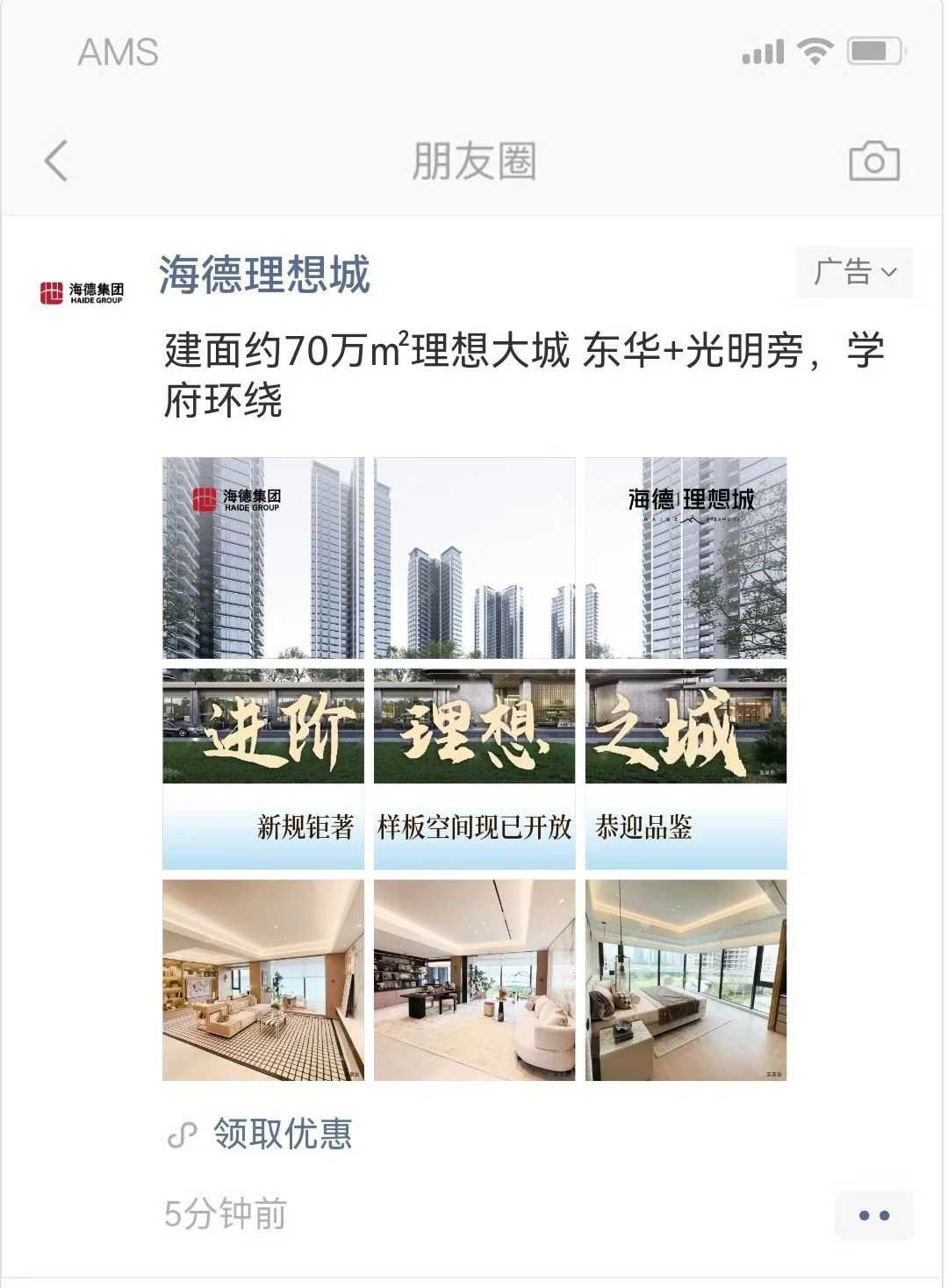The image size is (948, 1288).
Task: Click the camera icon to post a Moment
Action: 873,161
